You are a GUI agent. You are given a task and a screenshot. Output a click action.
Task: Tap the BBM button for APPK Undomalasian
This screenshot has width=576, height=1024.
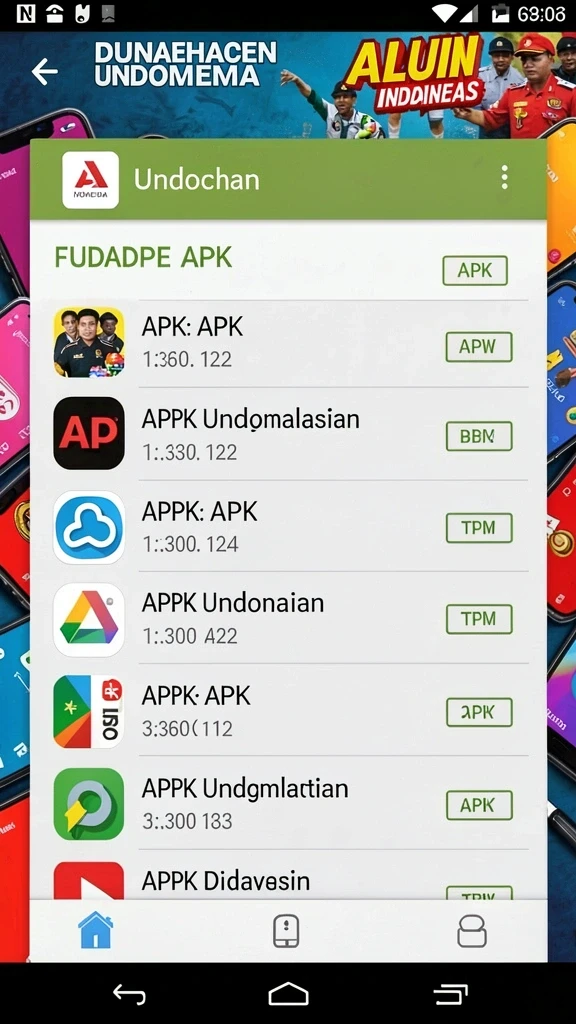coord(479,436)
